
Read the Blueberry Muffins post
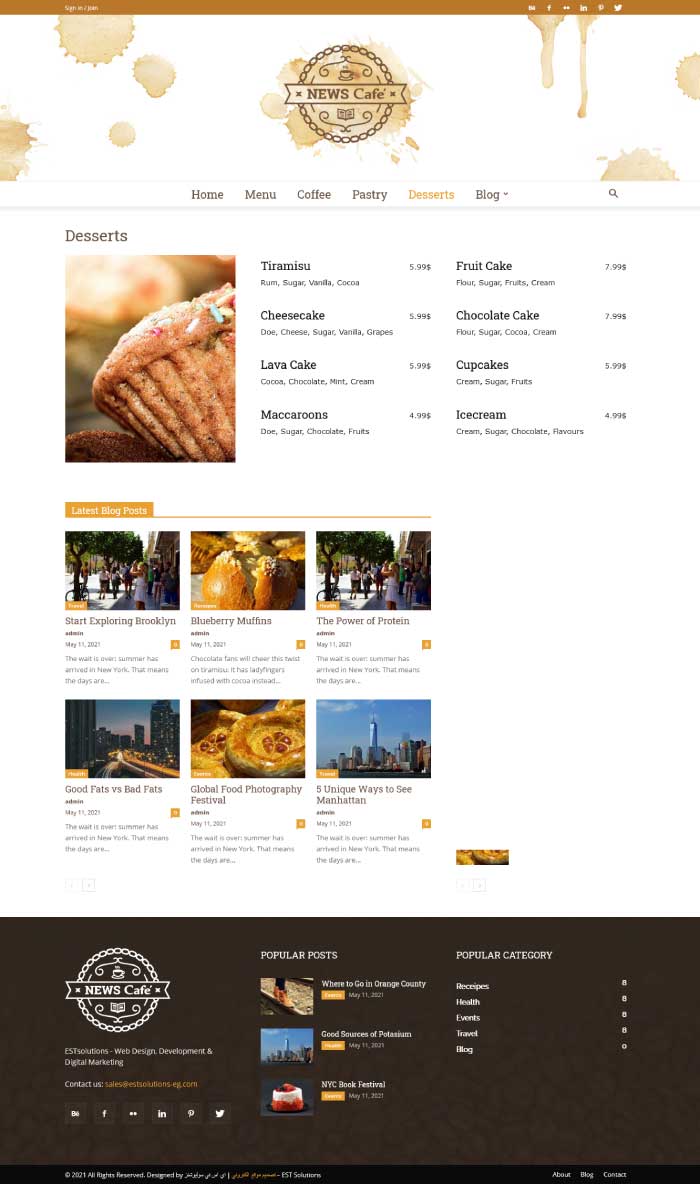[231, 621]
